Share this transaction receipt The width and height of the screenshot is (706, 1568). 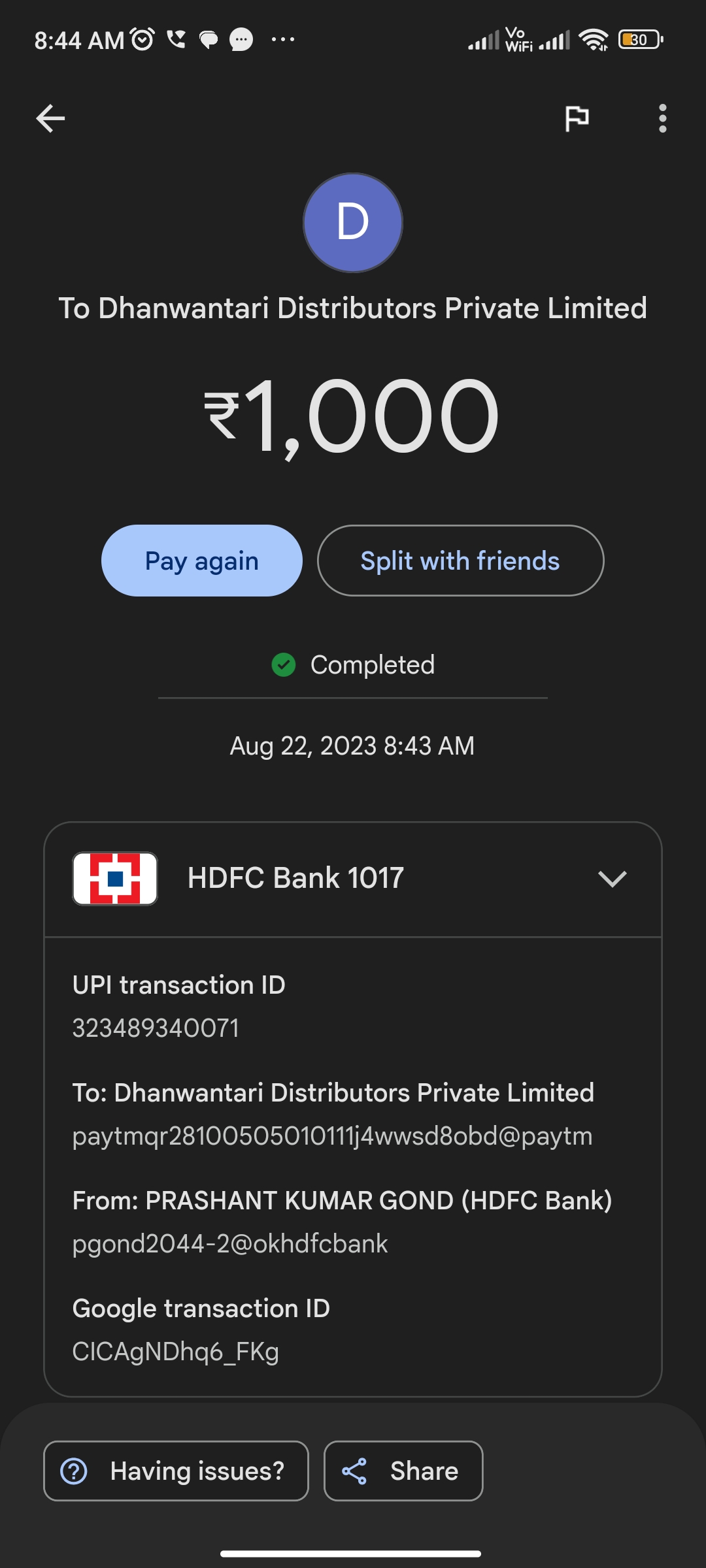(403, 1471)
